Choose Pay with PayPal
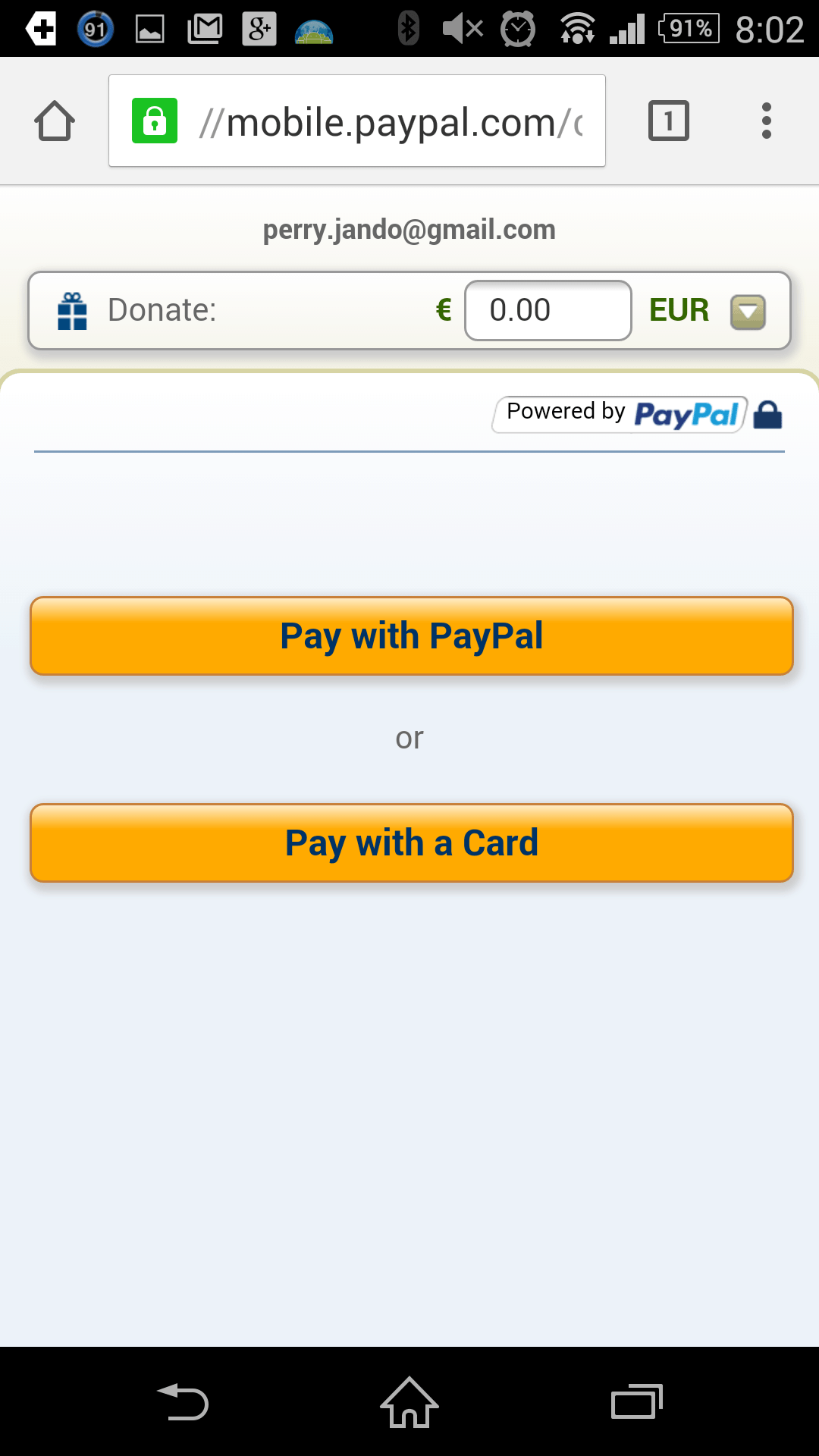 (412, 635)
